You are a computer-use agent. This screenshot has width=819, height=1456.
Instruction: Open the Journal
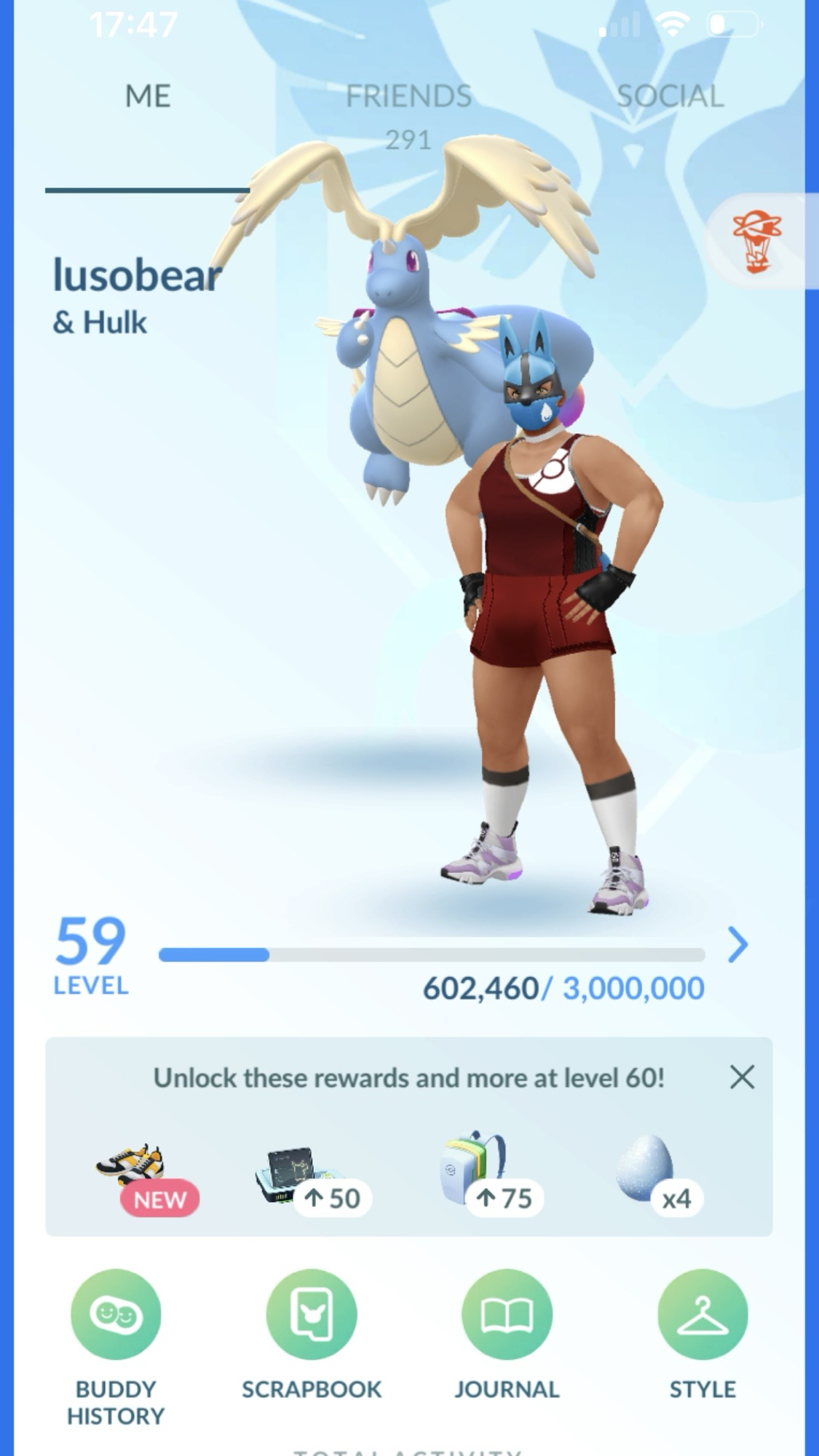507,1315
